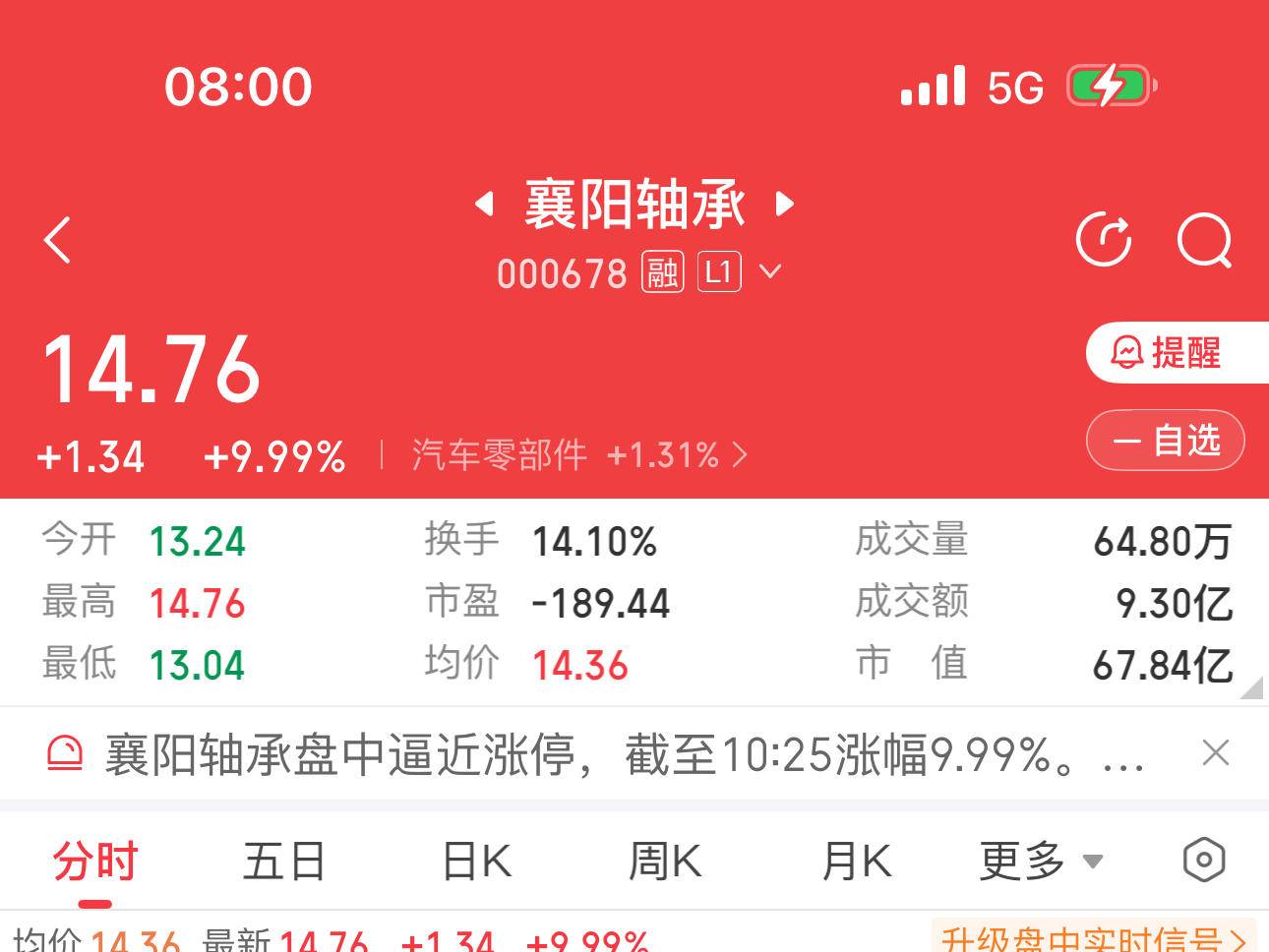The width and height of the screenshot is (1269, 952).
Task: Dismiss the news alert banner
Action: pos(1216,753)
